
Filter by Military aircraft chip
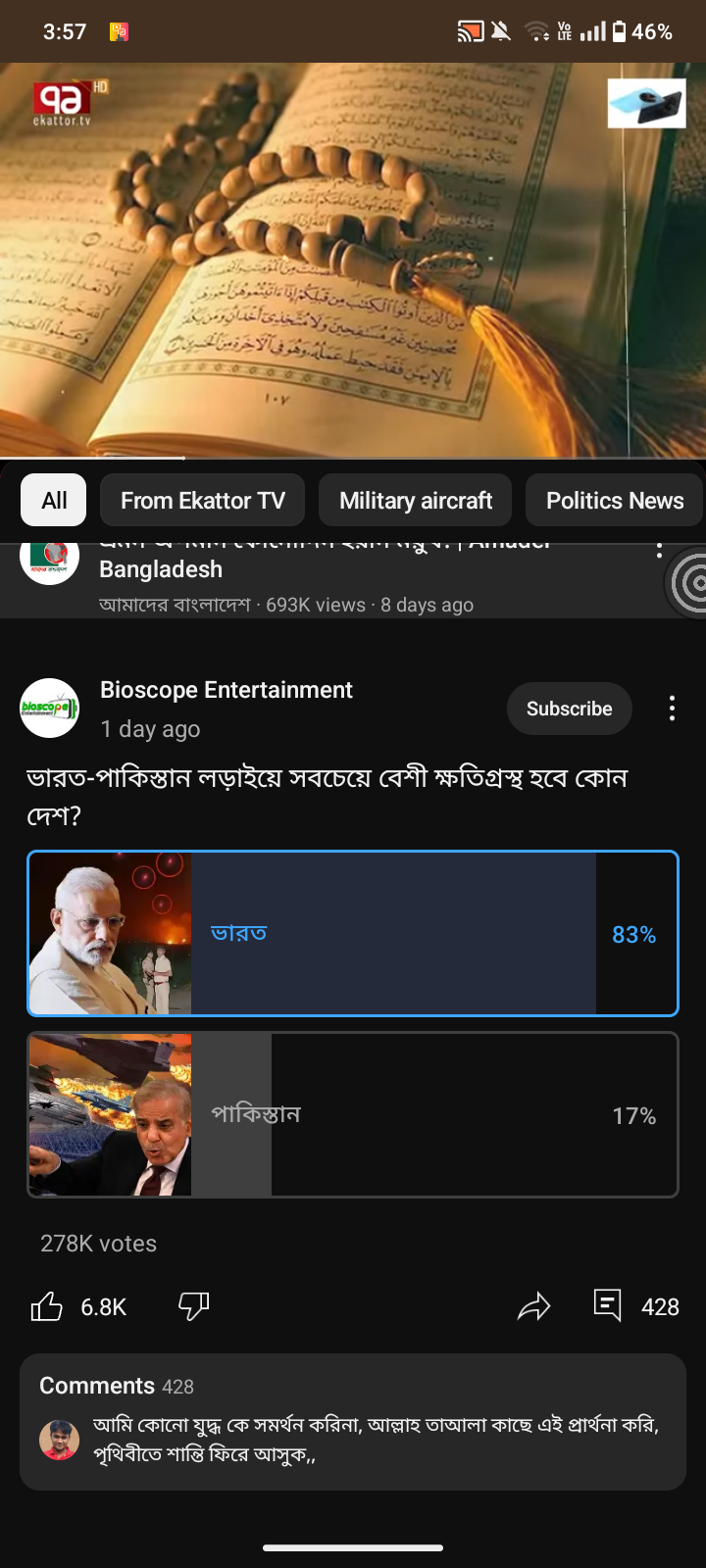[x=416, y=501]
